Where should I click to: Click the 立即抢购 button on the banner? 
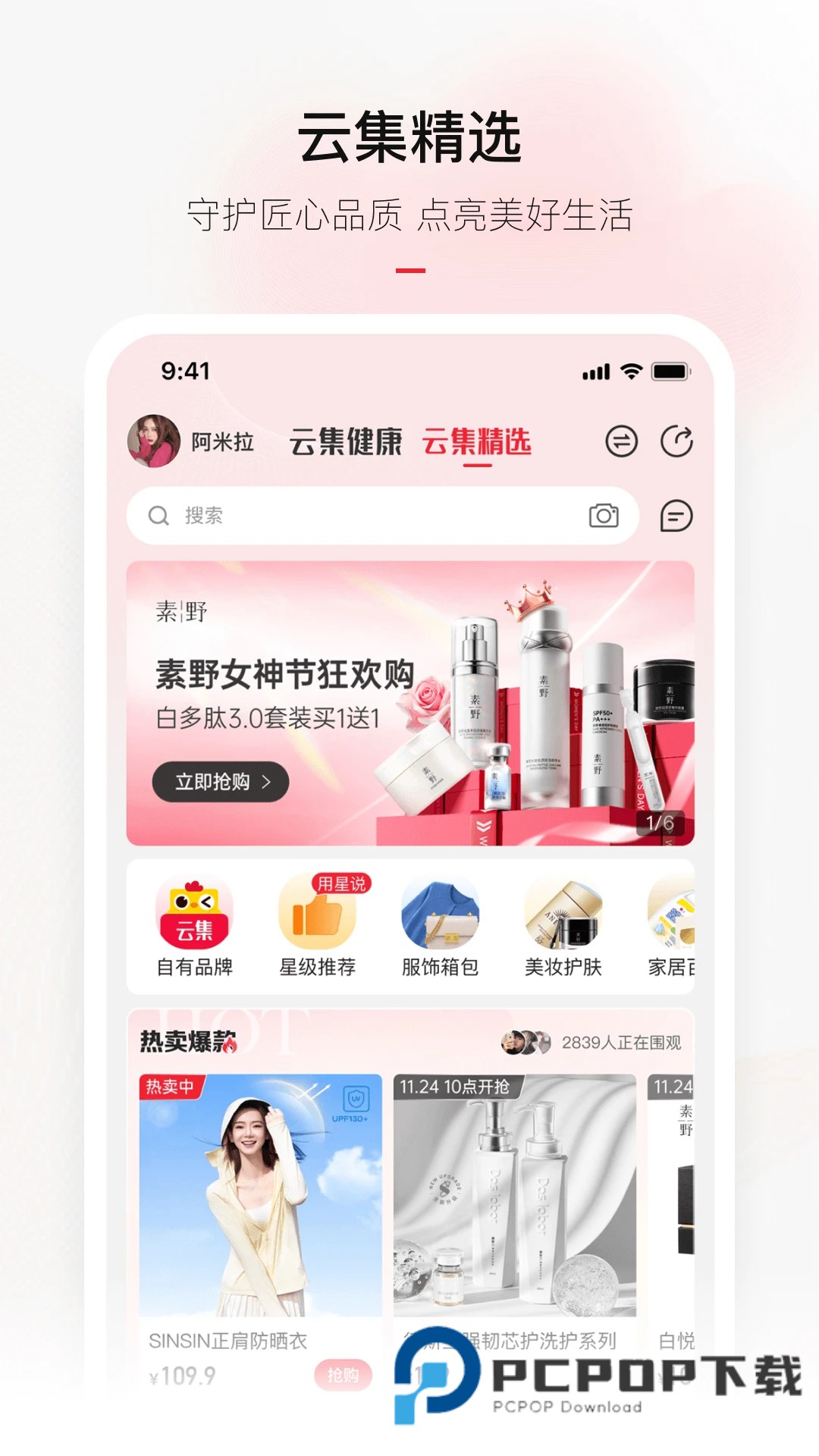220,781
